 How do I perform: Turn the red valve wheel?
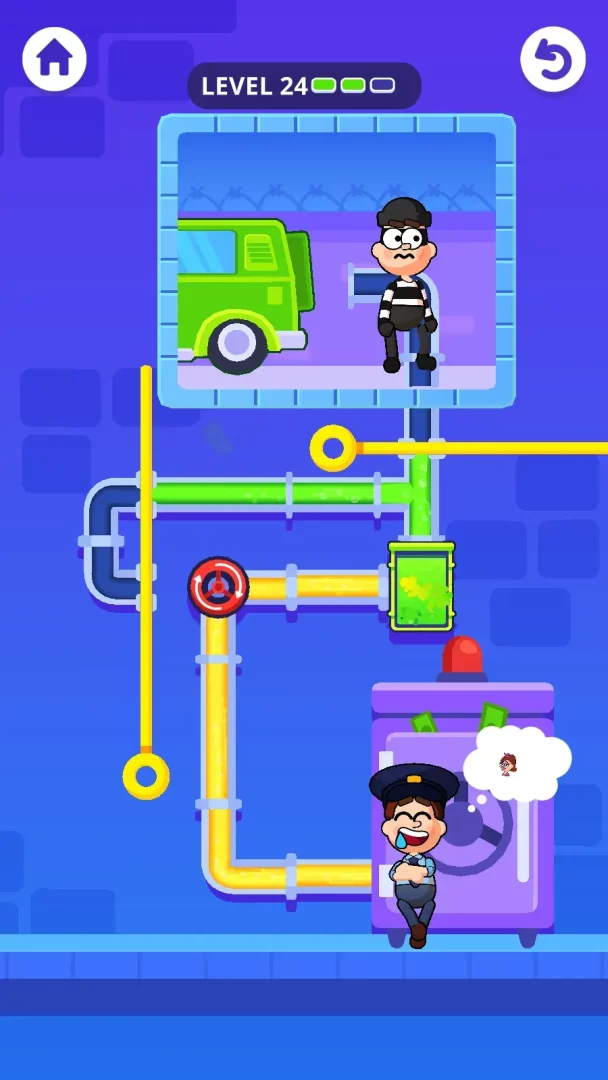pyautogui.click(x=218, y=587)
